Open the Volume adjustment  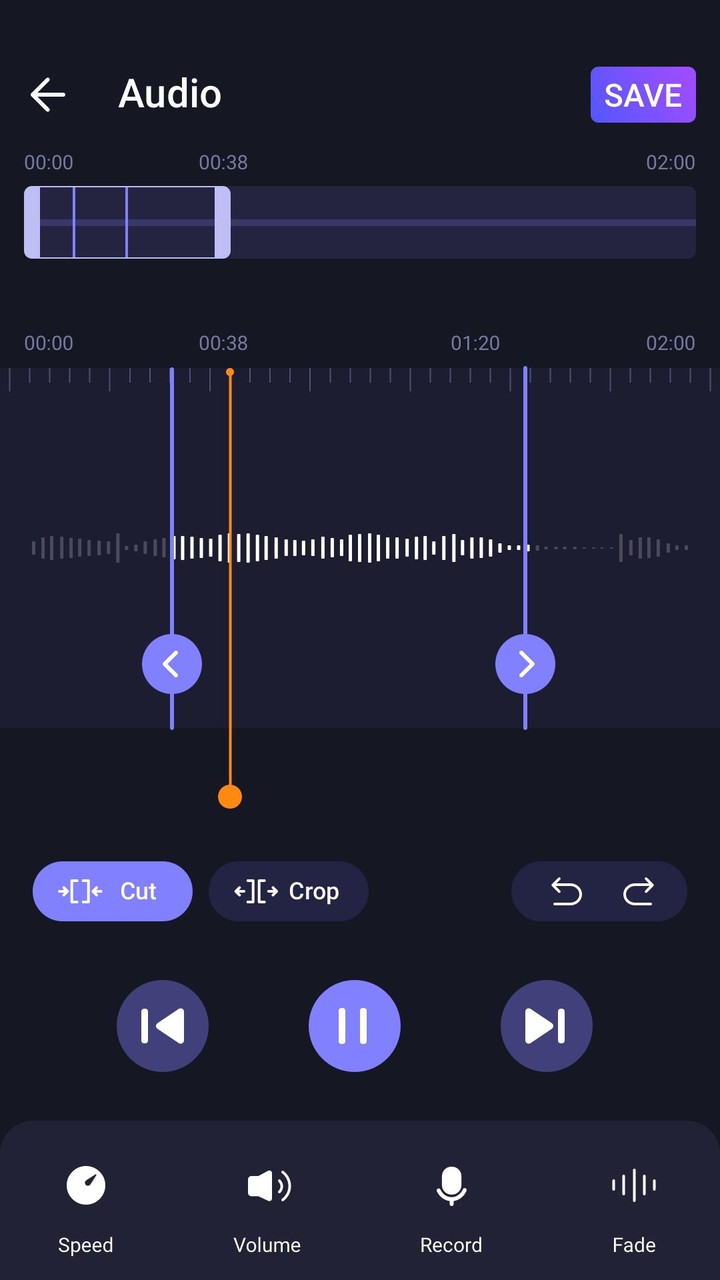pyautogui.click(x=267, y=1206)
